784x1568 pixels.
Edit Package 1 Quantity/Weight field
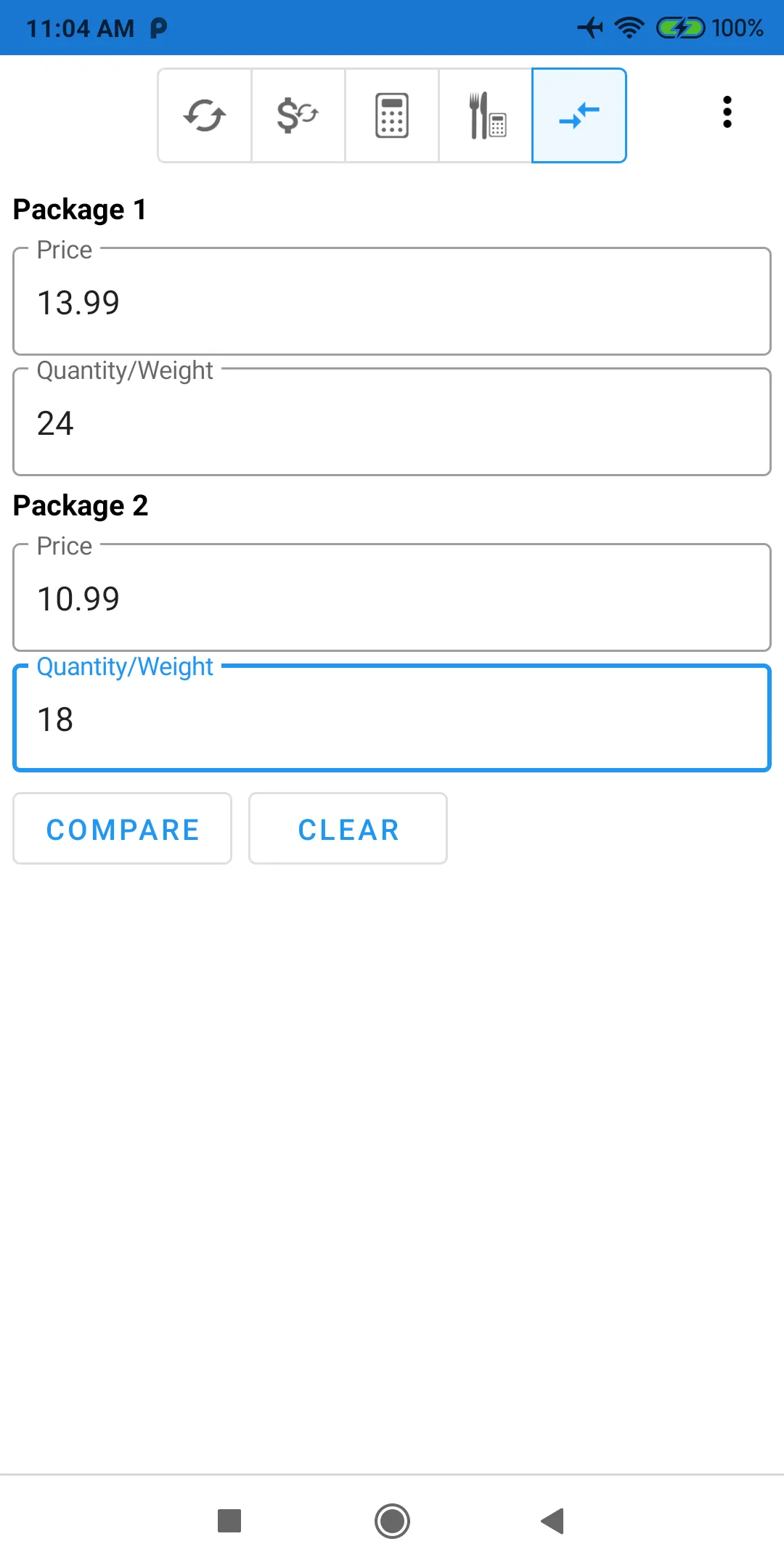click(392, 422)
